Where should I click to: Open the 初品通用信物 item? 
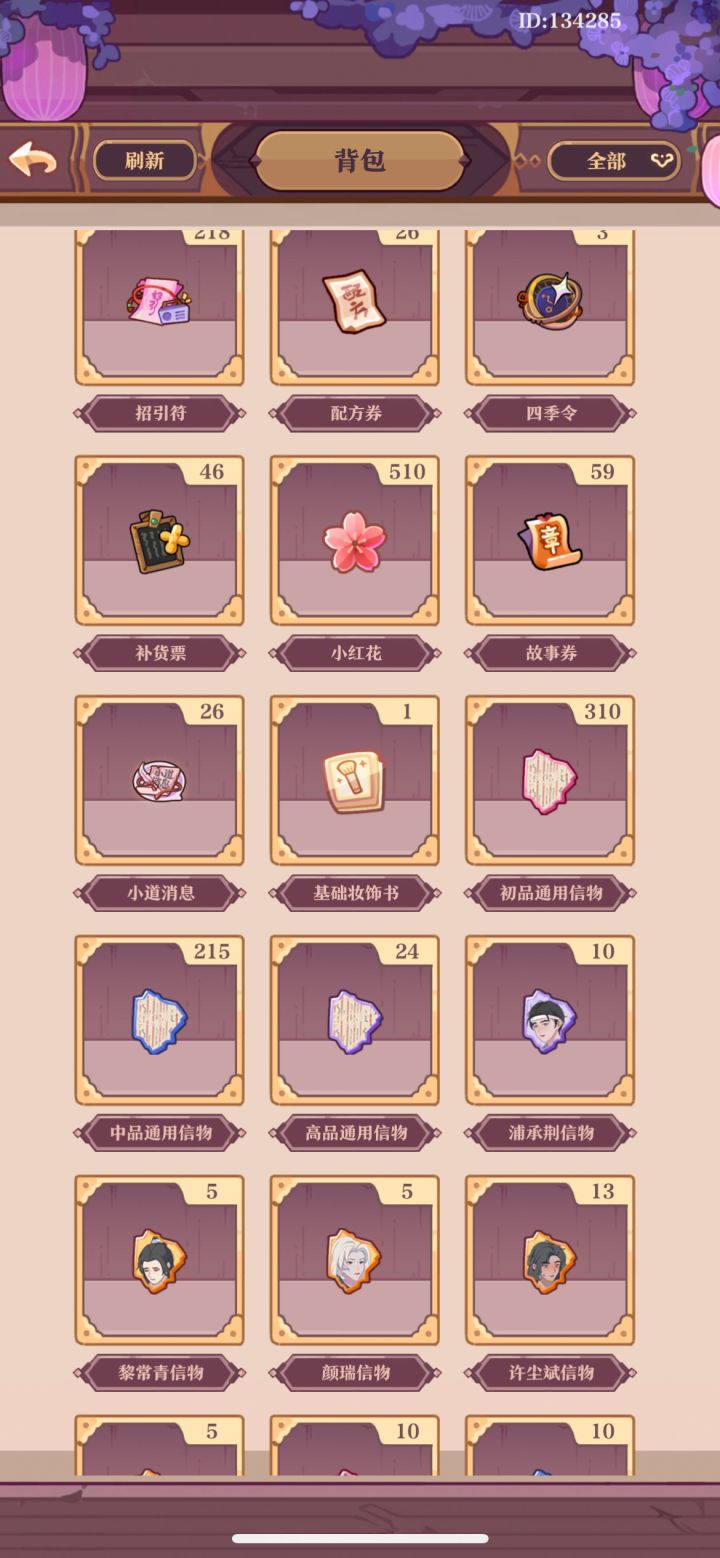pyautogui.click(x=550, y=780)
